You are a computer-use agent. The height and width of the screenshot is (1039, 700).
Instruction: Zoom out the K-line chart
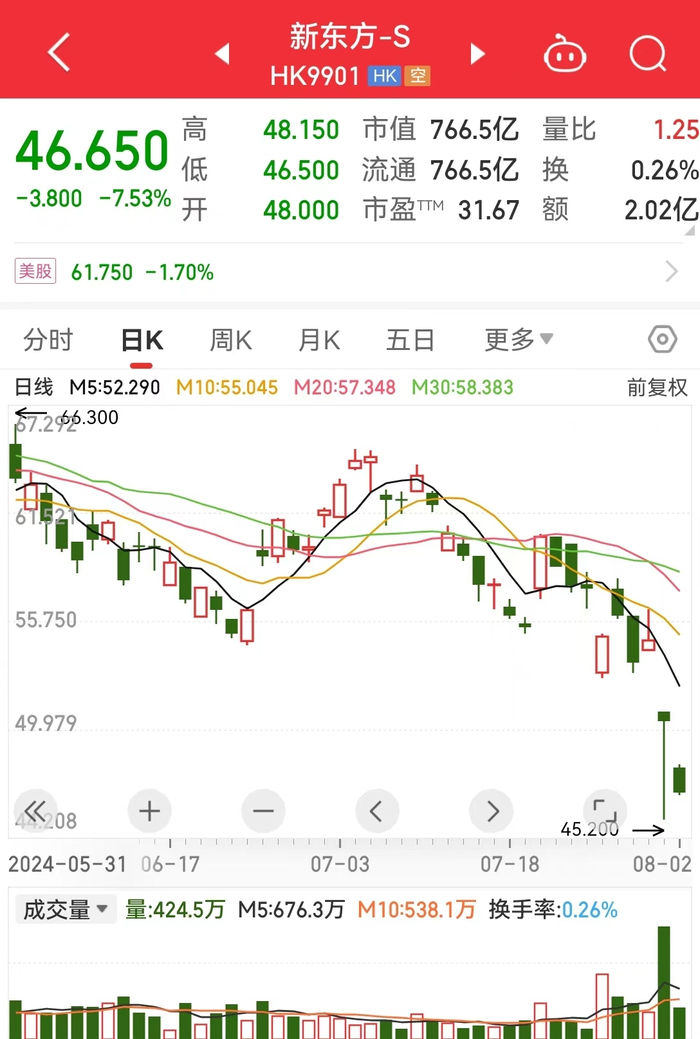tap(263, 810)
